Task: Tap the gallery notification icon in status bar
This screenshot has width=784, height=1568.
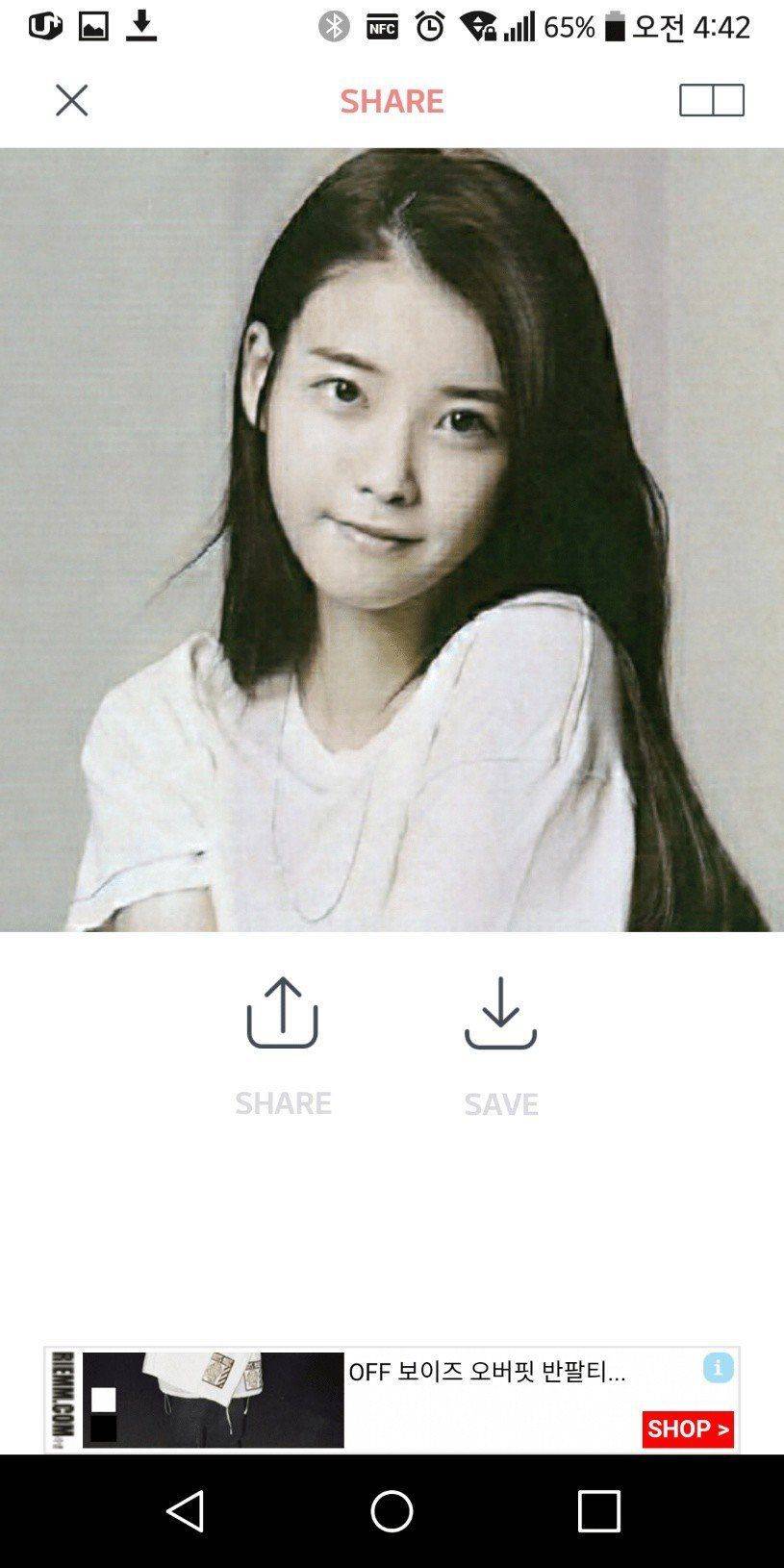Action: point(91,25)
